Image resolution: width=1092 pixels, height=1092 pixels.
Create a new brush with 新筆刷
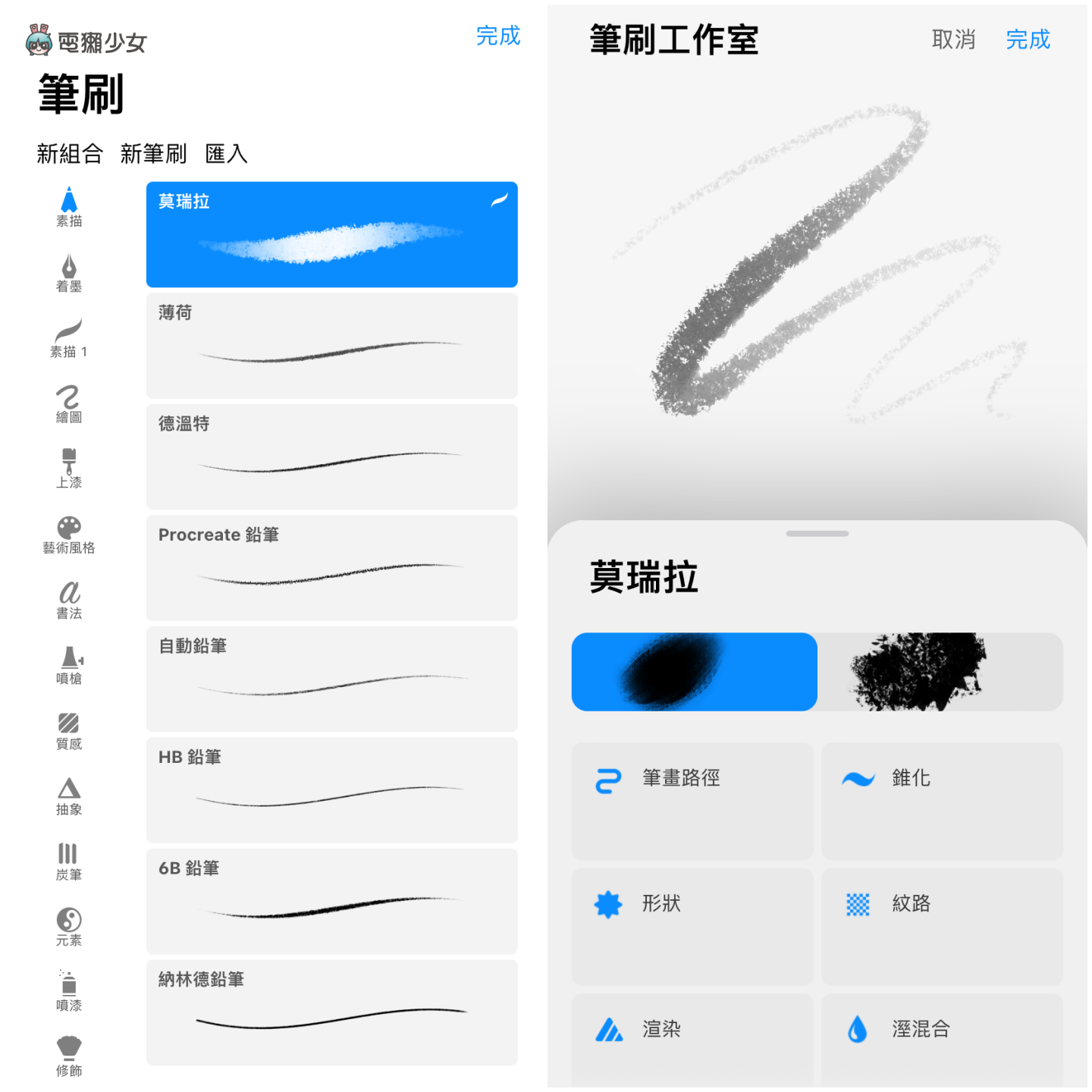[153, 154]
